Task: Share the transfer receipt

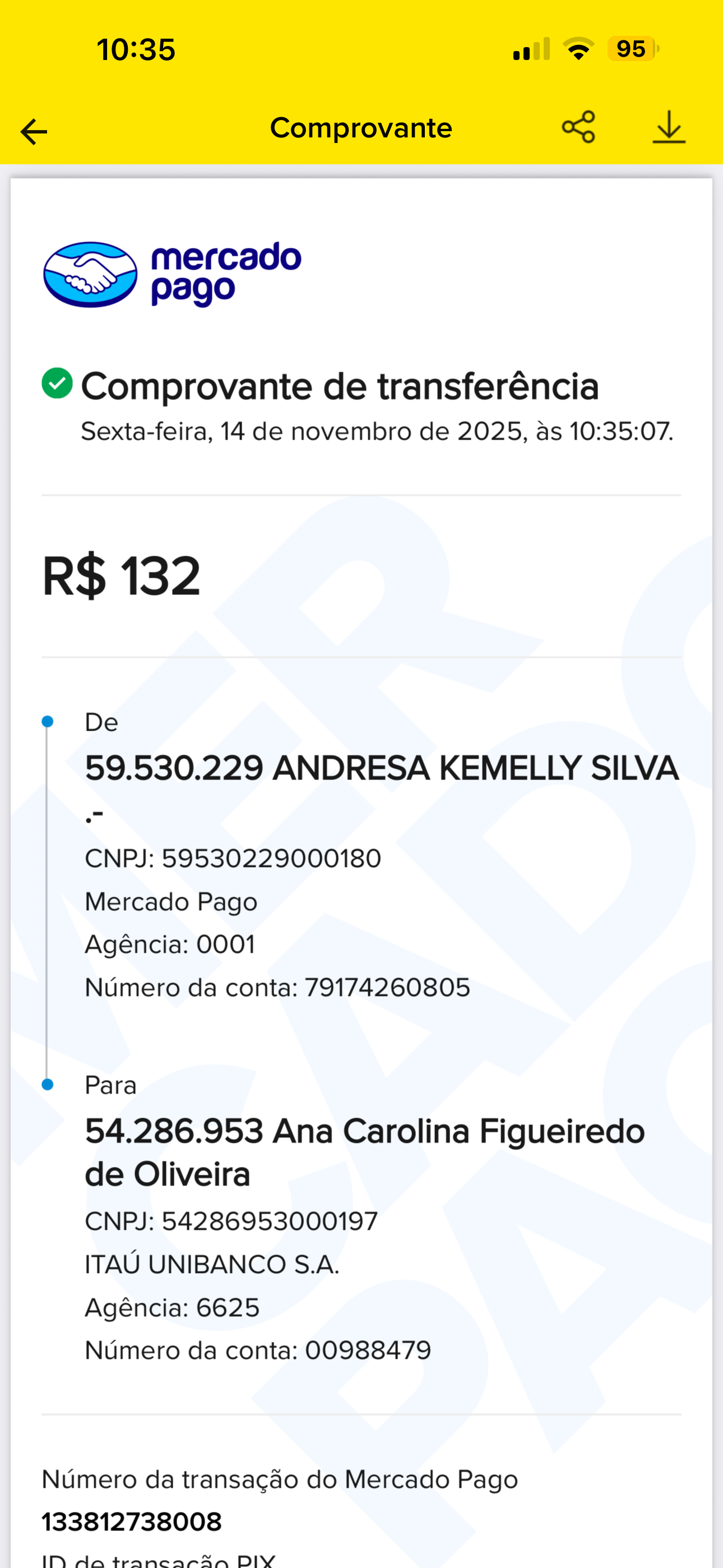Action: (x=578, y=127)
